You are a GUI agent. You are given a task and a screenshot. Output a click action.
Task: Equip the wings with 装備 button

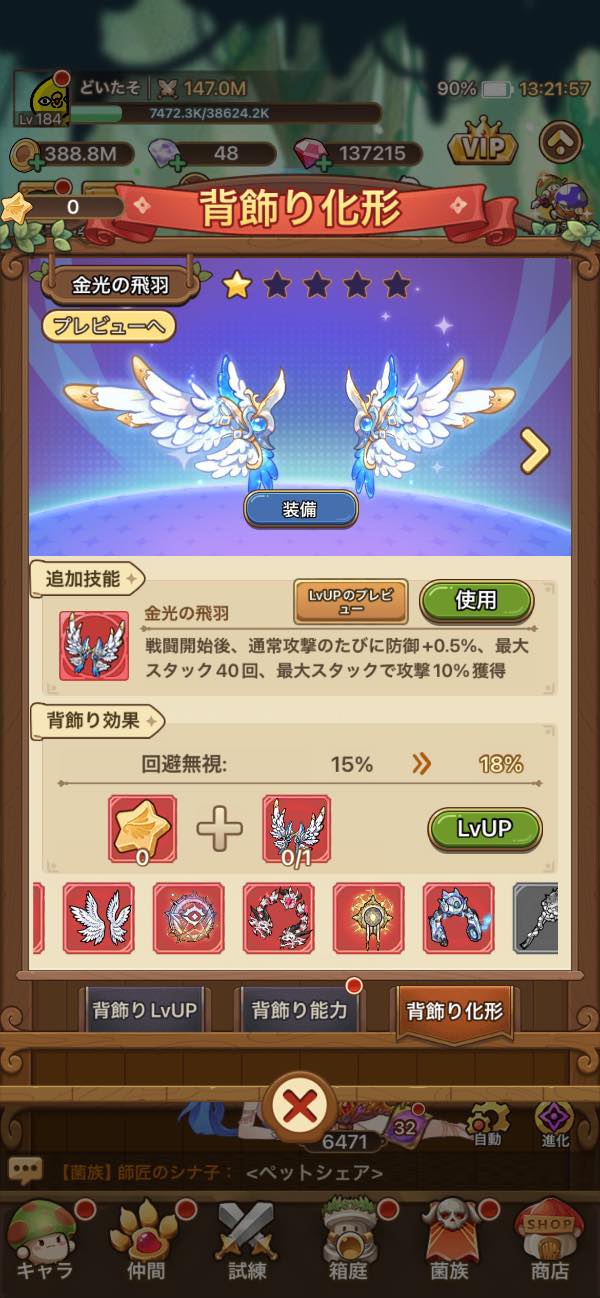click(x=301, y=509)
